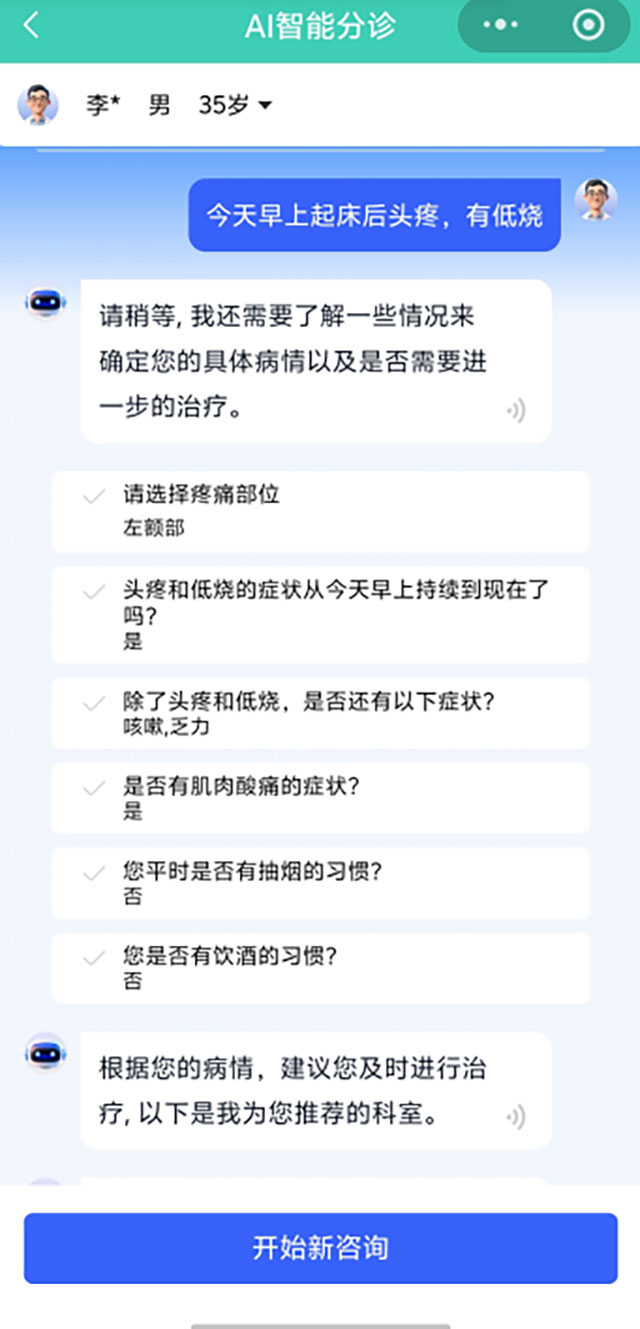640x1329 pixels.
Task: Open the mini program more-options menu
Action: pyautogui.click(x=500, y=26)
